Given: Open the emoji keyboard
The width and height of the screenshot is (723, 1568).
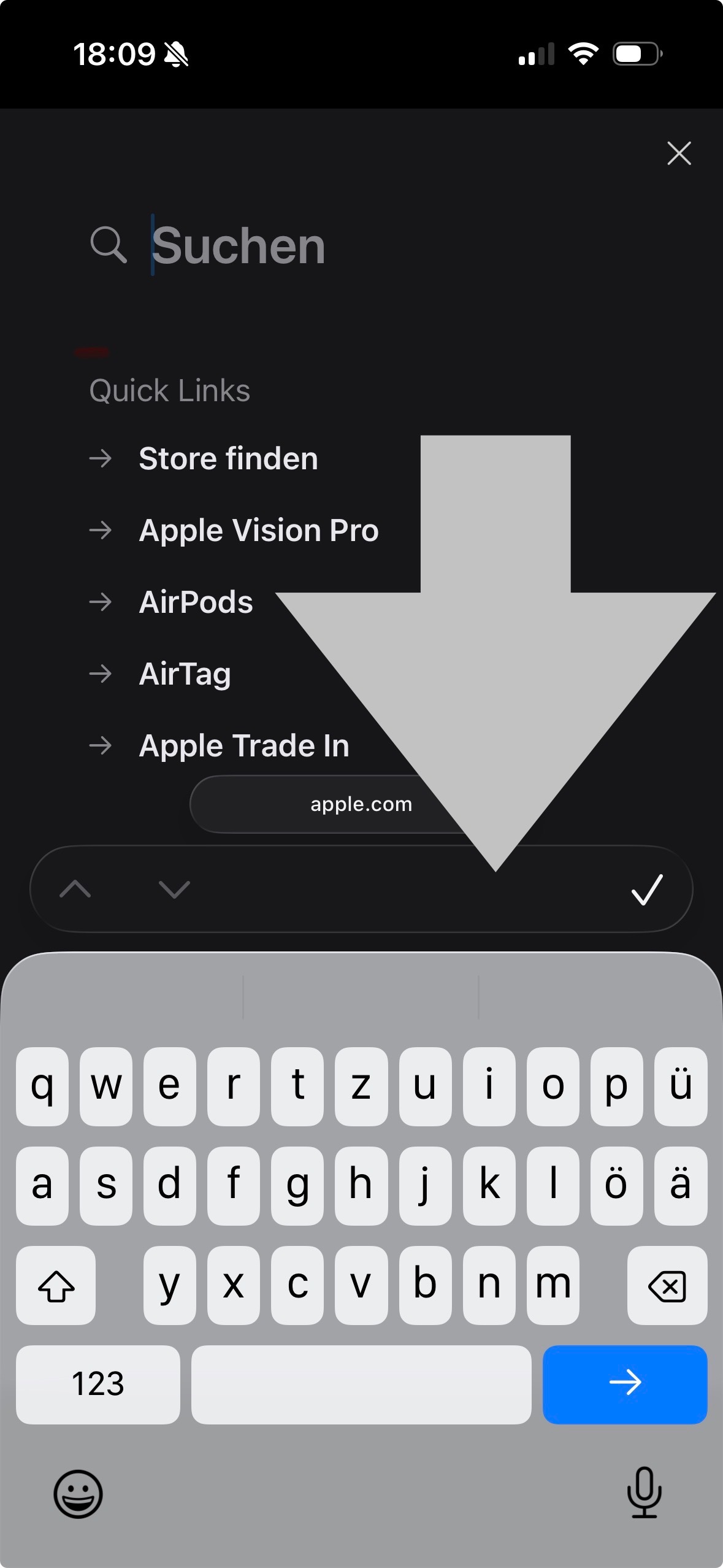Looking at the screenshot, I should coord(78,1493).
